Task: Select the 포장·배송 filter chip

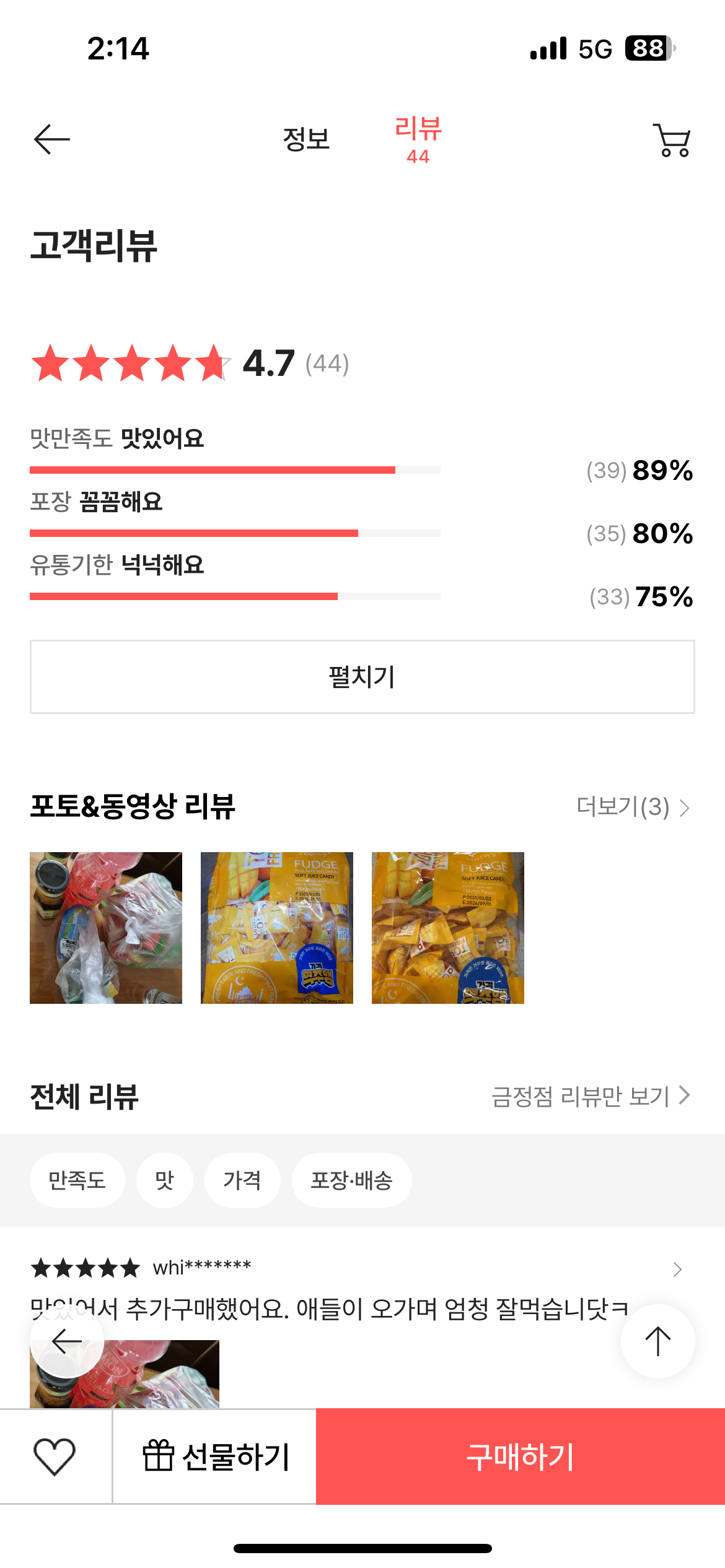Action: point(351,1180)
